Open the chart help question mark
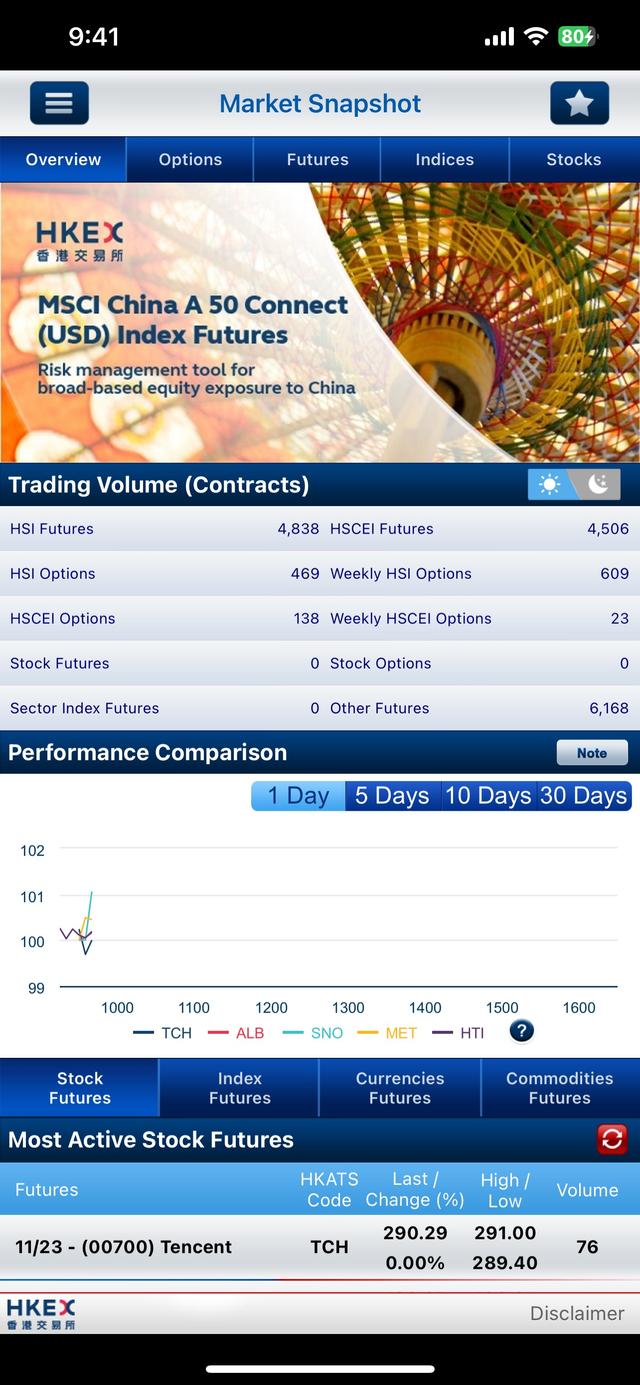Image resolution: width=640 pixels, height=1385 pixels. pos(521,1031)
